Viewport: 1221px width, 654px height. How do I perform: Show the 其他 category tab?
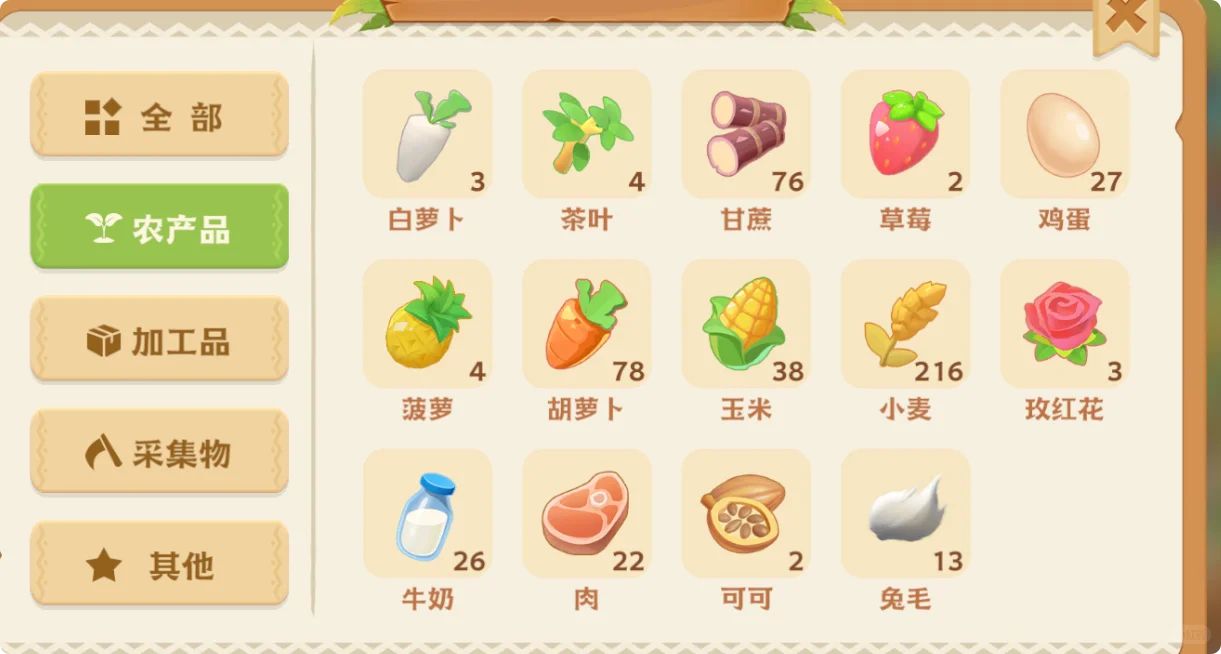159,566
